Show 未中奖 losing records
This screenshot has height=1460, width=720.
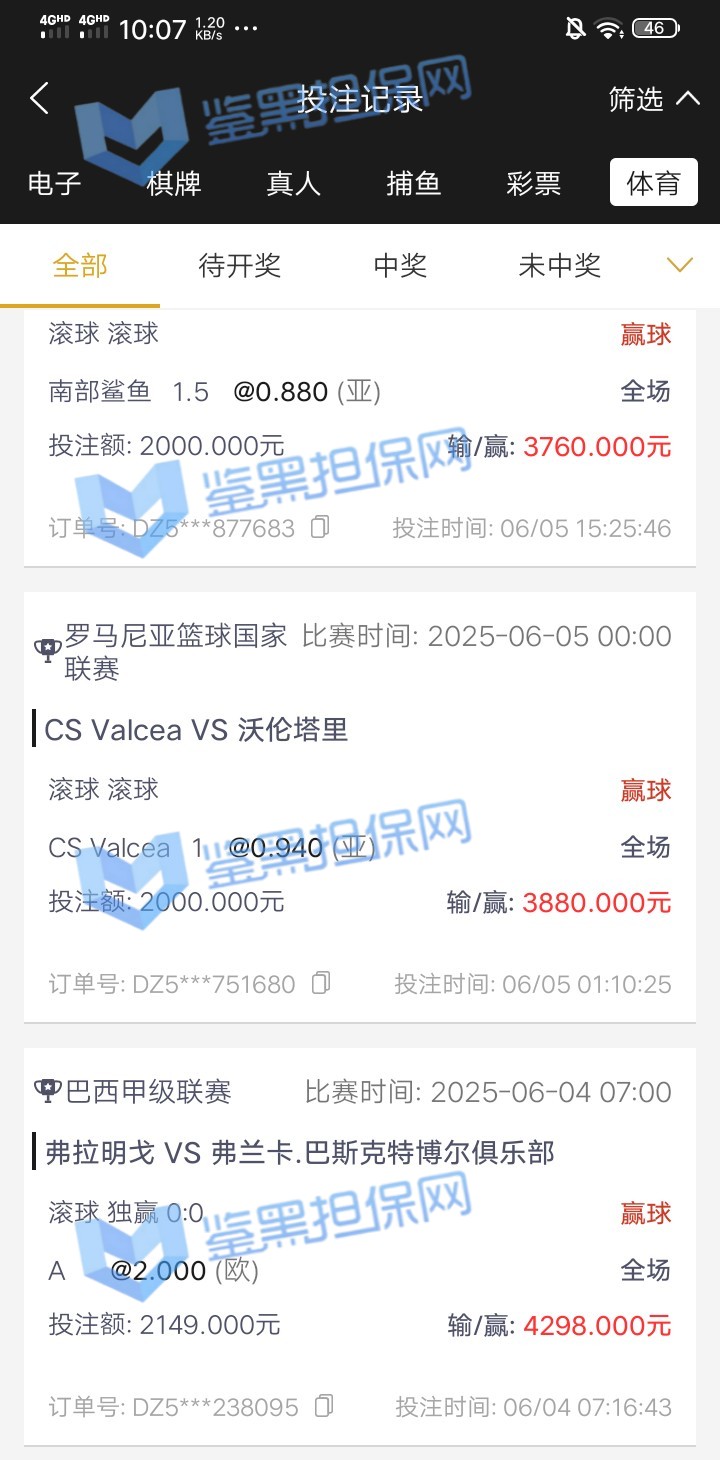click(559, 265)
